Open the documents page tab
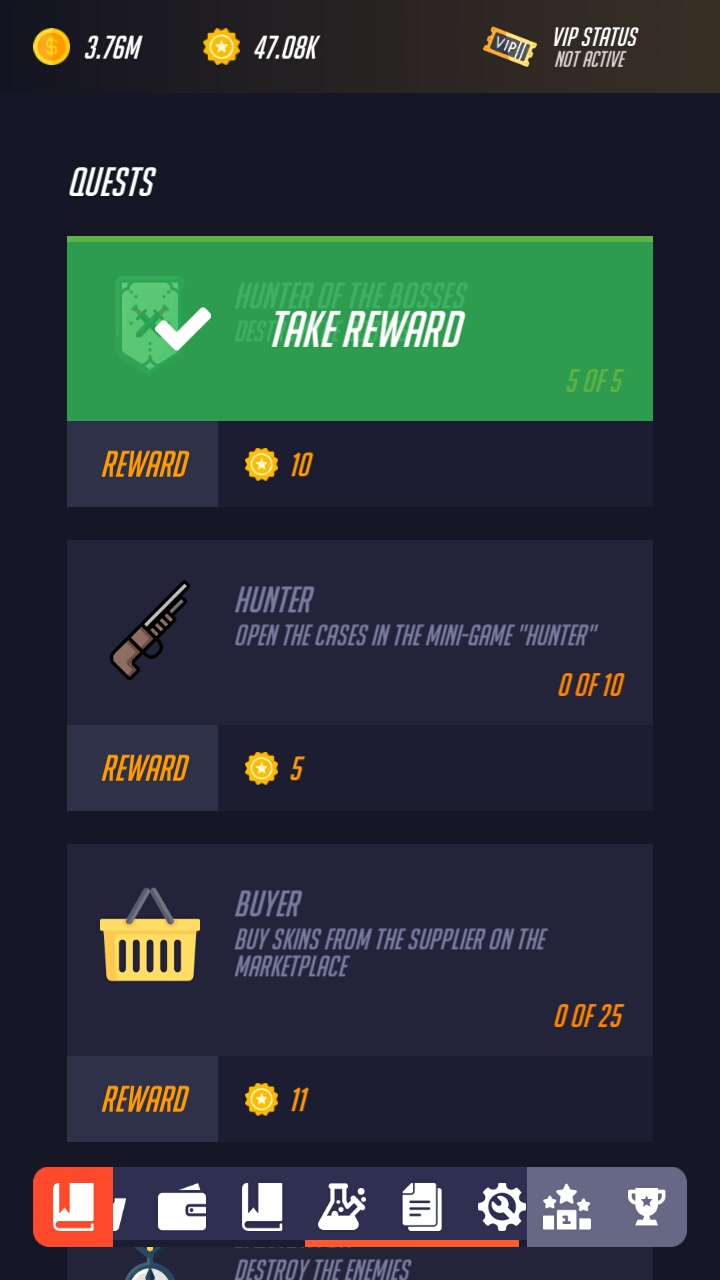Screen dimensions: 720x1280 (422, 1207)
